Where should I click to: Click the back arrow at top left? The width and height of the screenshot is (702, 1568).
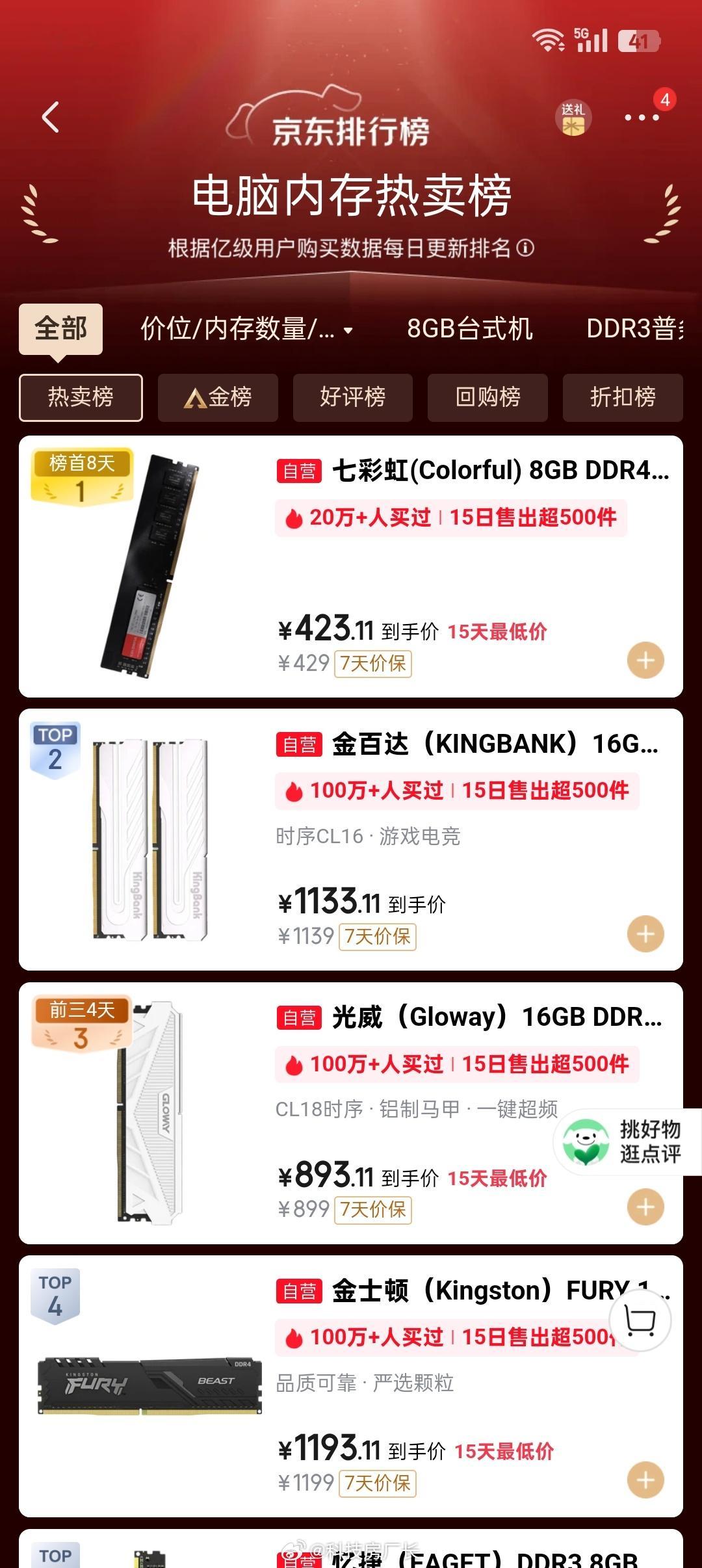point(49,117)
